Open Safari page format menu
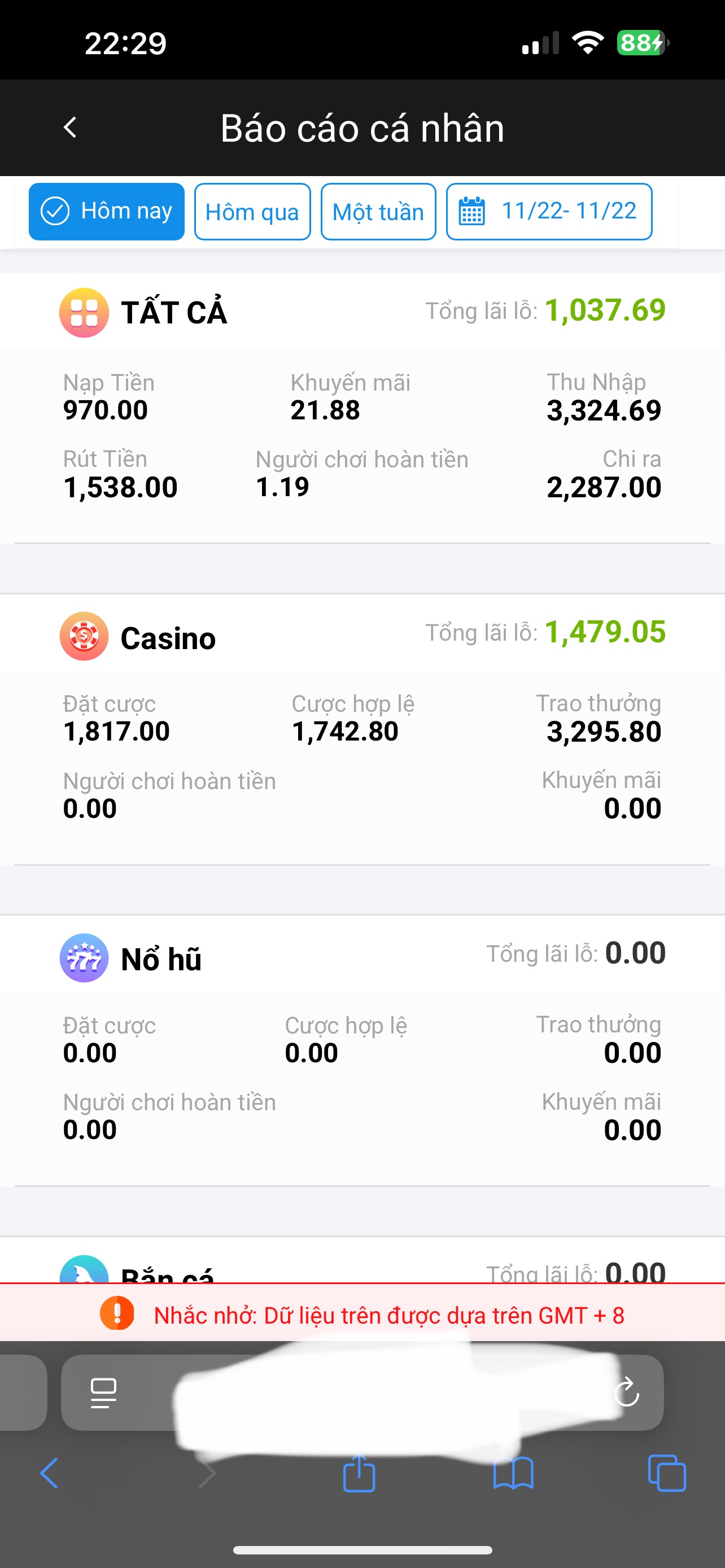This screenshot has width=725, height=1568. pos(103,1392)
